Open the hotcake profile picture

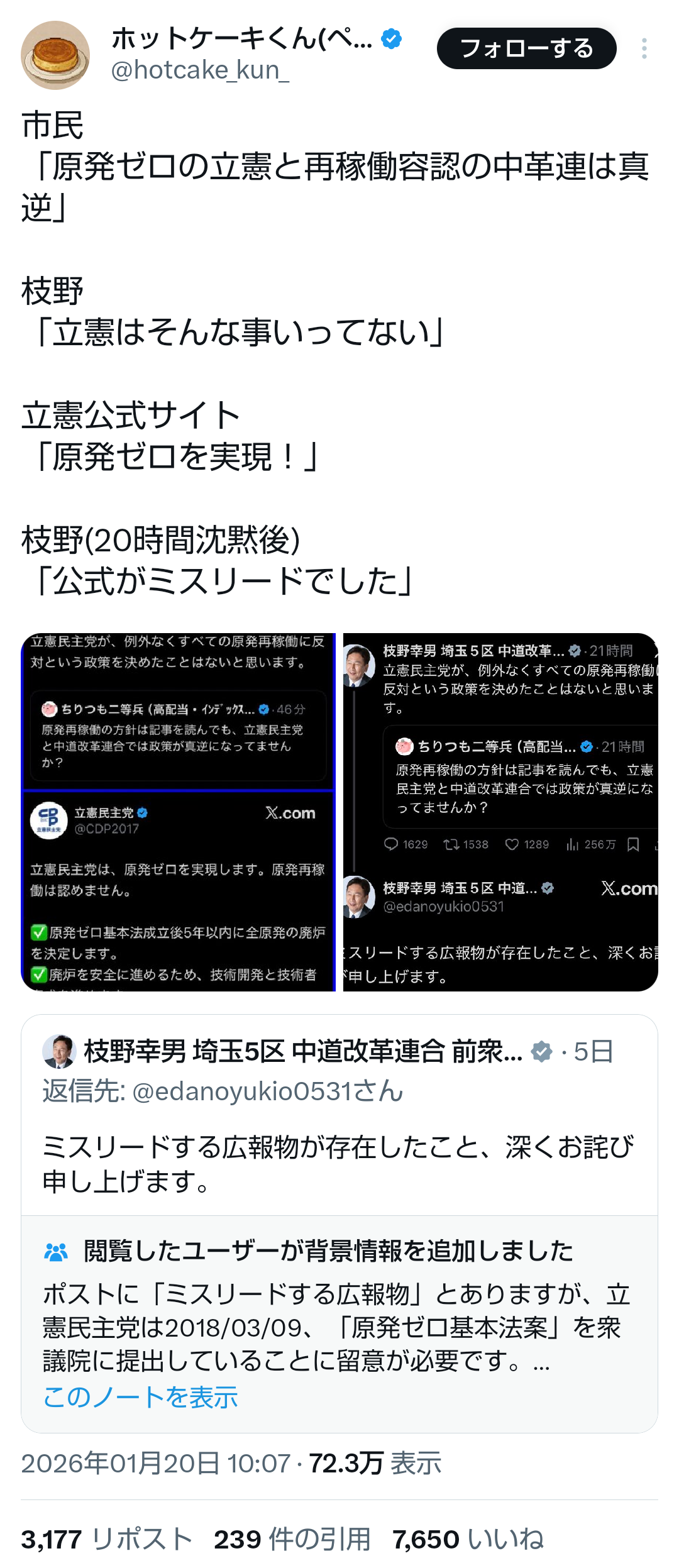click(55, 55)
